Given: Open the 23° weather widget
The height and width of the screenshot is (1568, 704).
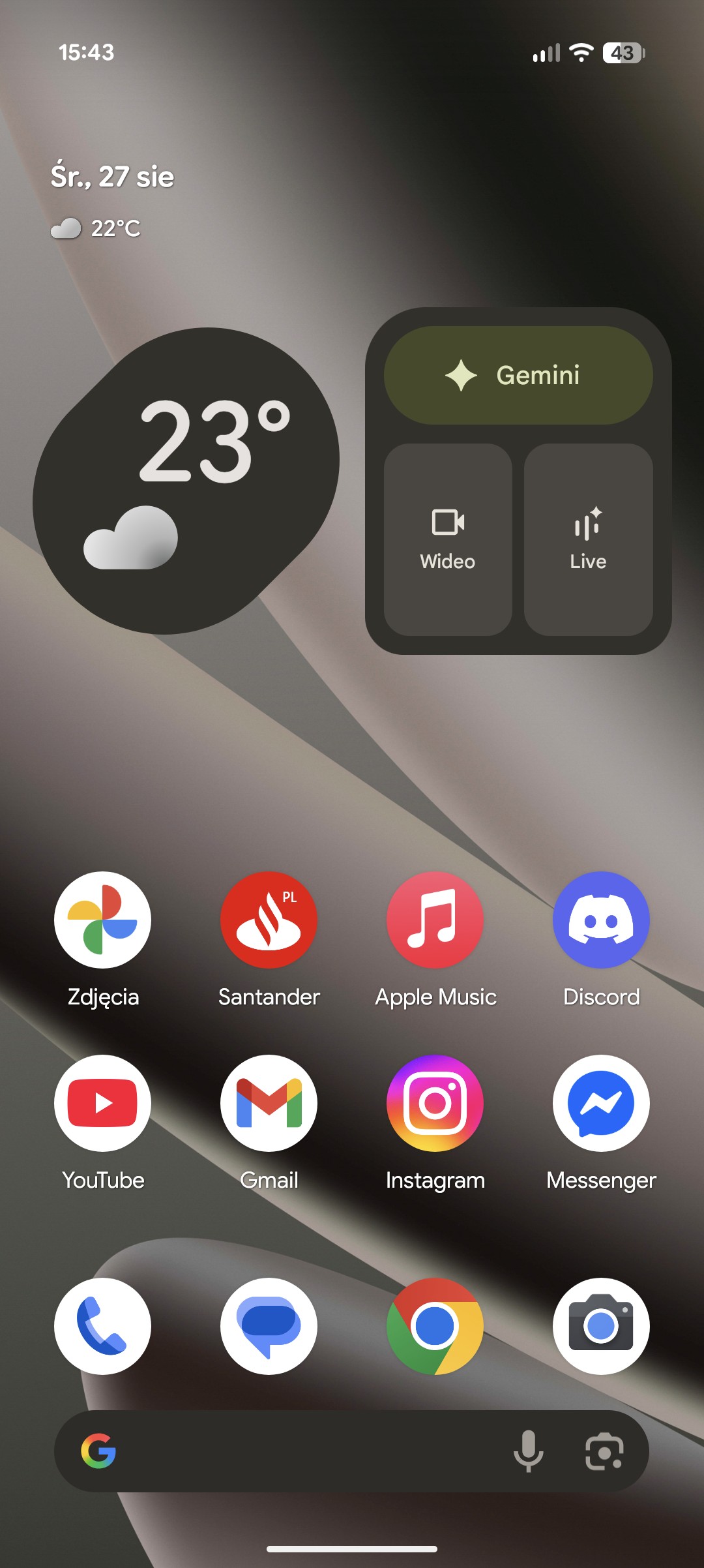Looking at the screenshot, I should coord(186,481).
